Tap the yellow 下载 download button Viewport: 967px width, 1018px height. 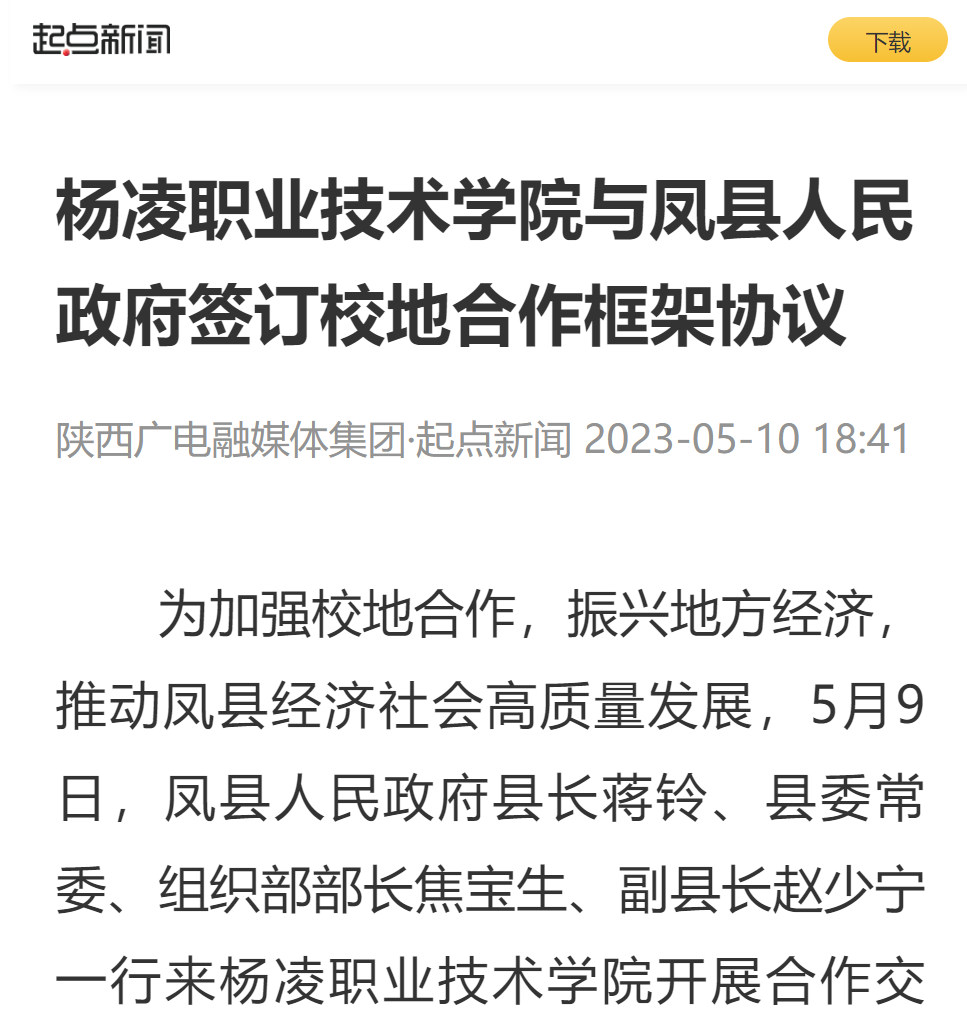(x=887, y=41)
